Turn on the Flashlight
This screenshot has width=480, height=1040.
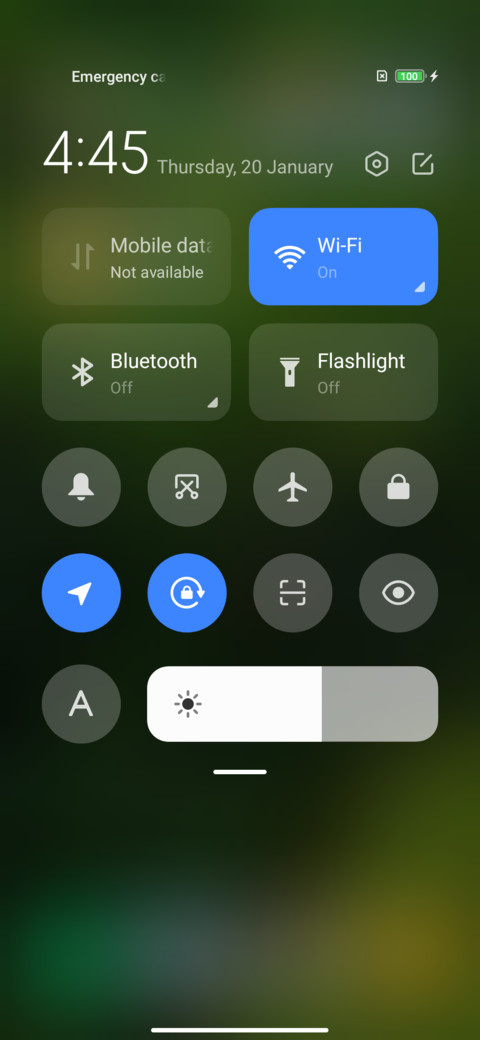[343, 372]
